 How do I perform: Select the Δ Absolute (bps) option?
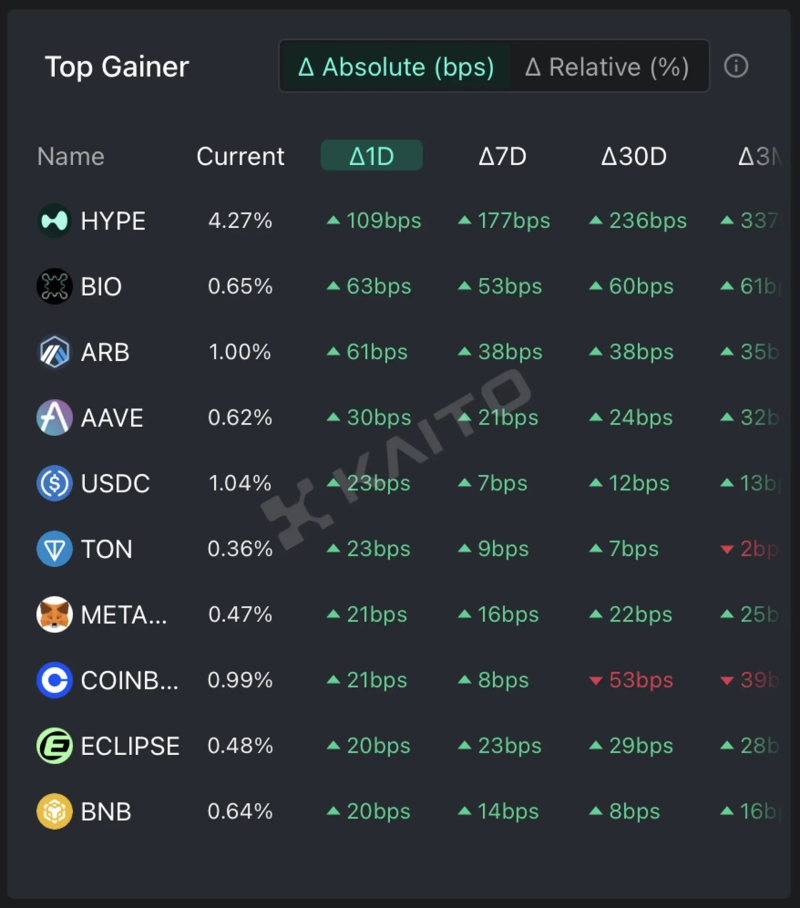click(x=396, y=67)
